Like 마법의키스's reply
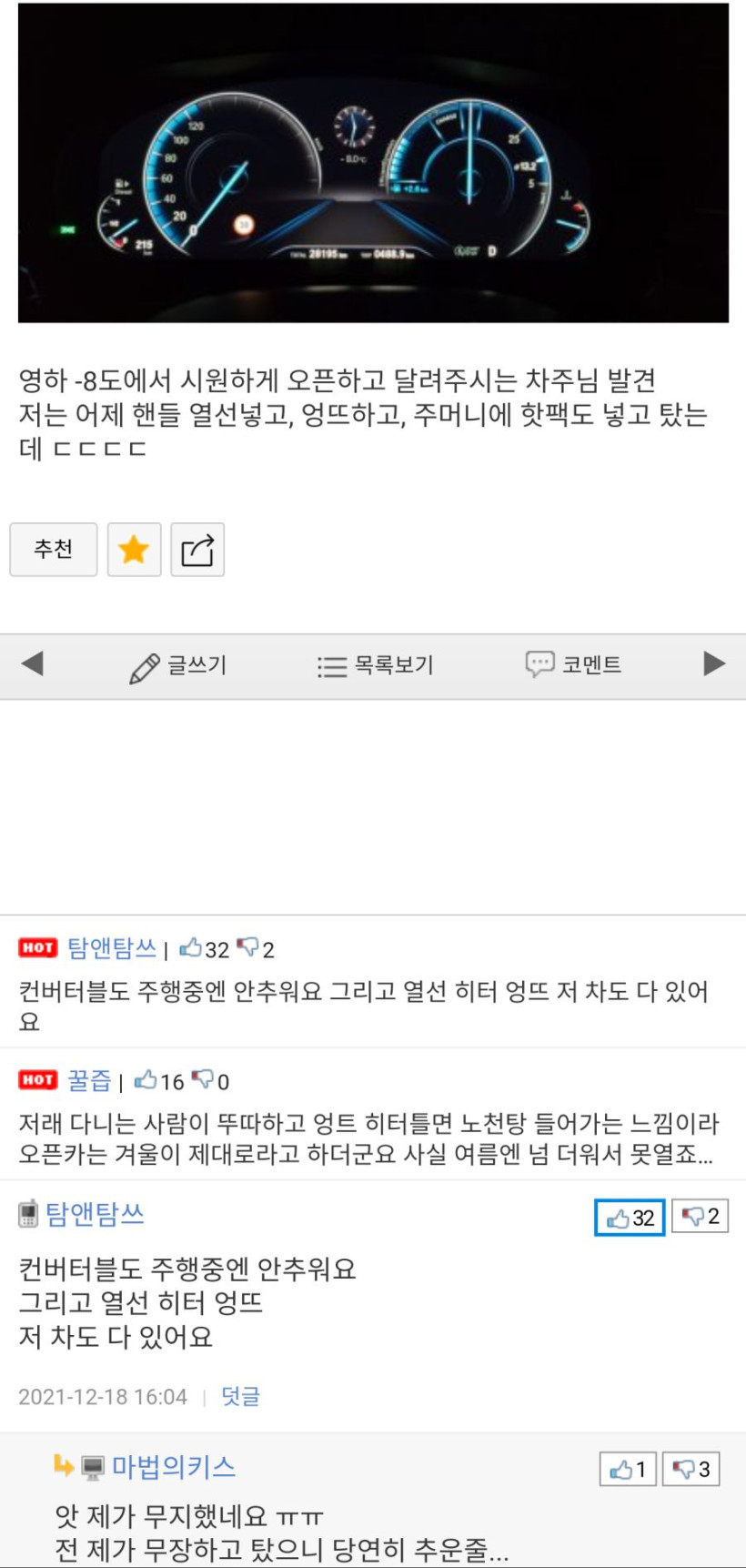 628,1469
